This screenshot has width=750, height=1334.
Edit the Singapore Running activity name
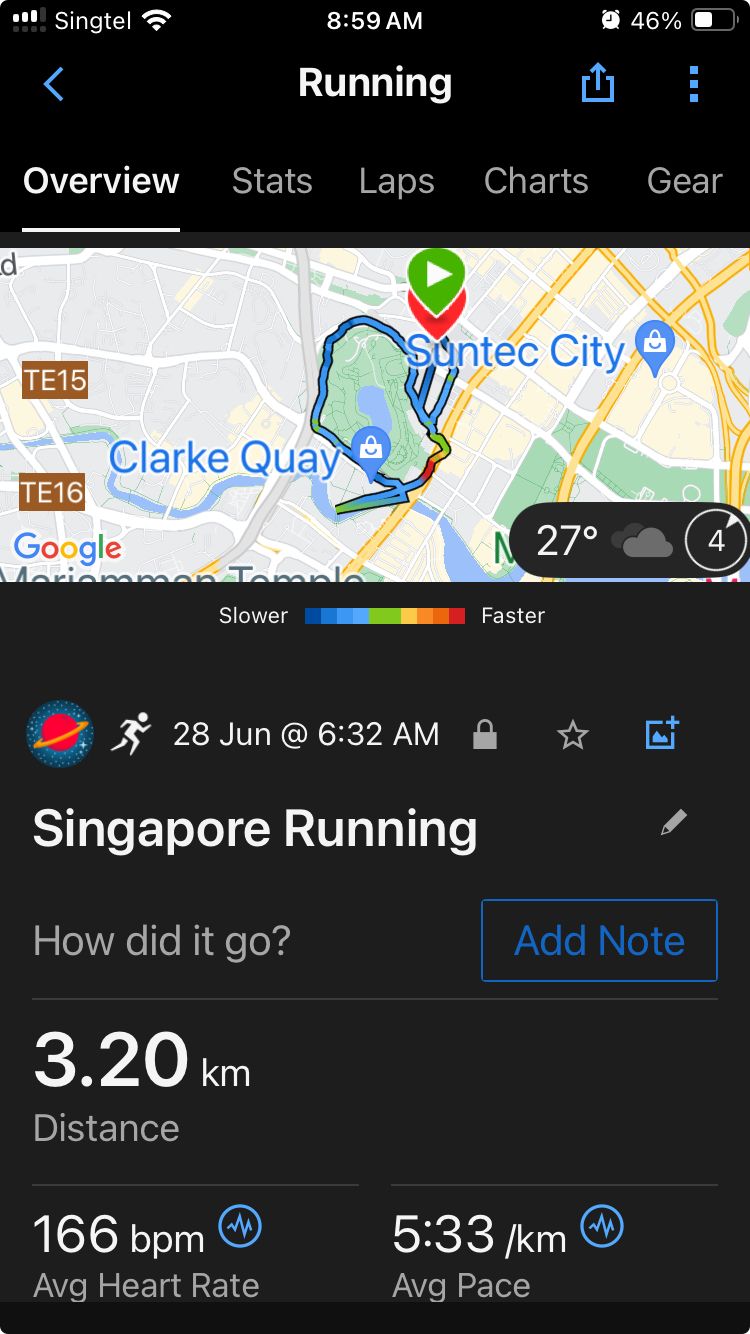tap(674, 823)
